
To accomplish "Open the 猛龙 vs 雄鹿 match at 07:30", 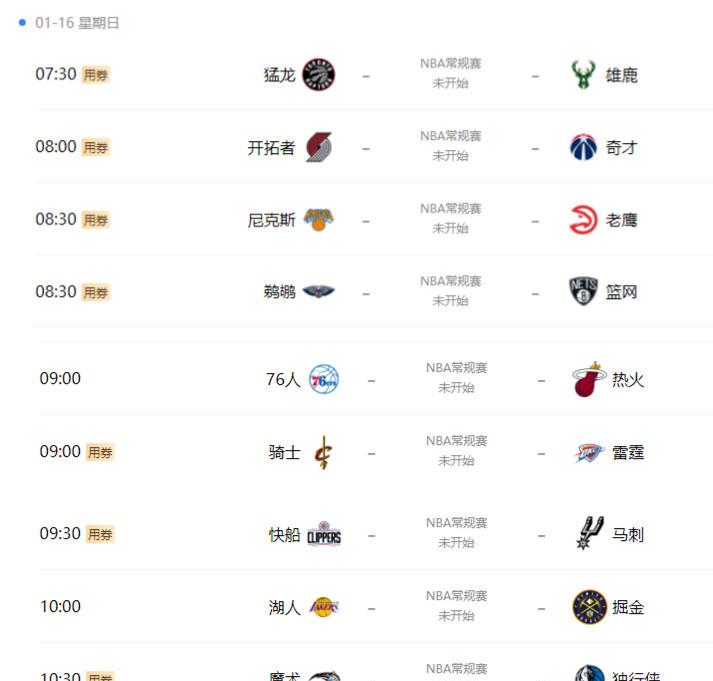I will click(x=450, y=74).
